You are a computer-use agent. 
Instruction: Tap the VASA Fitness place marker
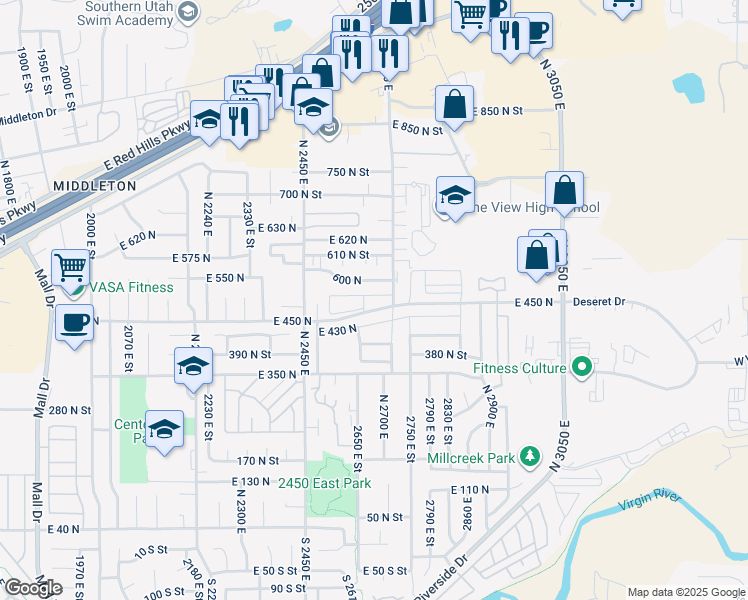(77, 288)
